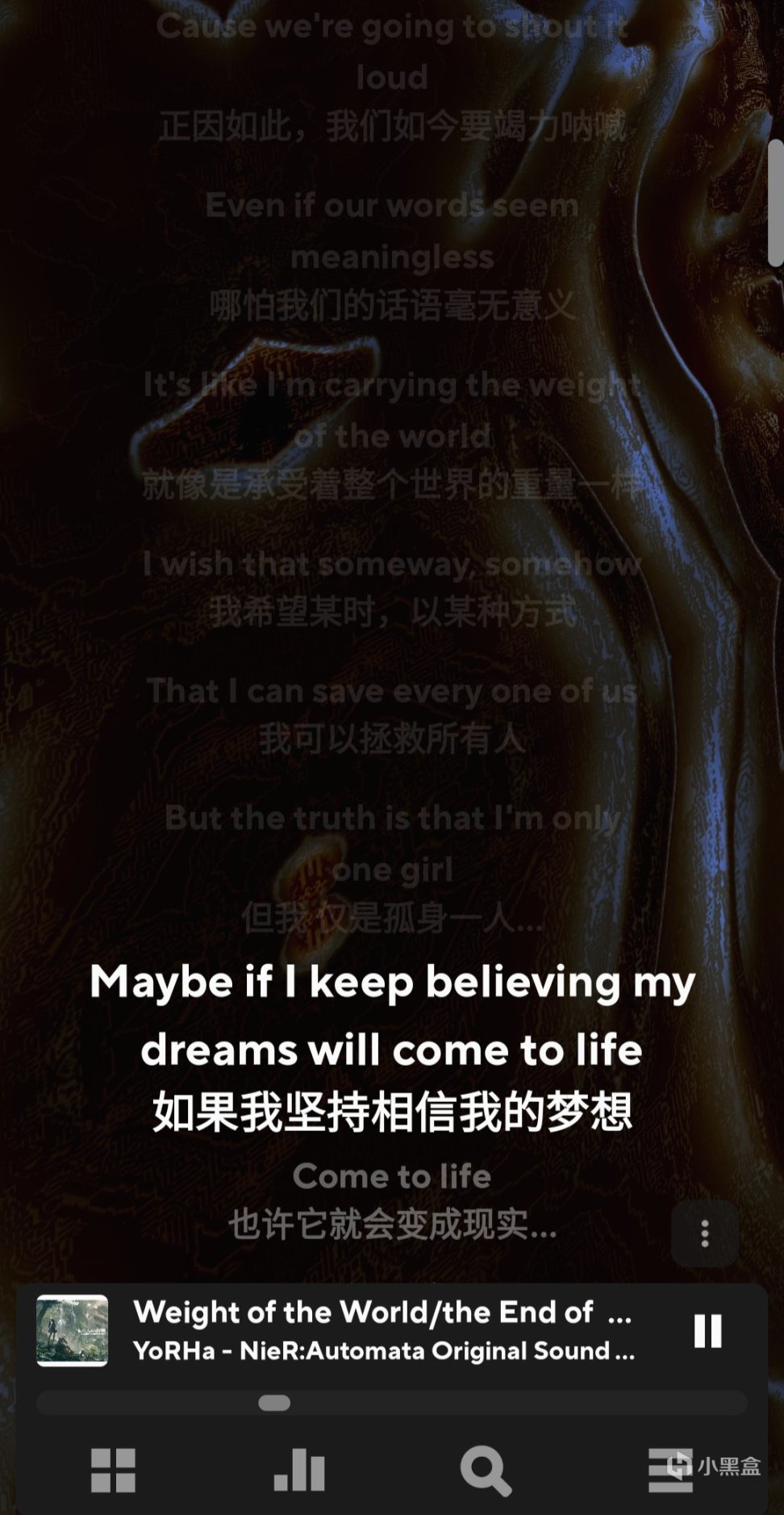Jump to lyric line 'Come to life'
Image resolution: width=784 pixels, height=1515 pixels.
(392, 1176)
